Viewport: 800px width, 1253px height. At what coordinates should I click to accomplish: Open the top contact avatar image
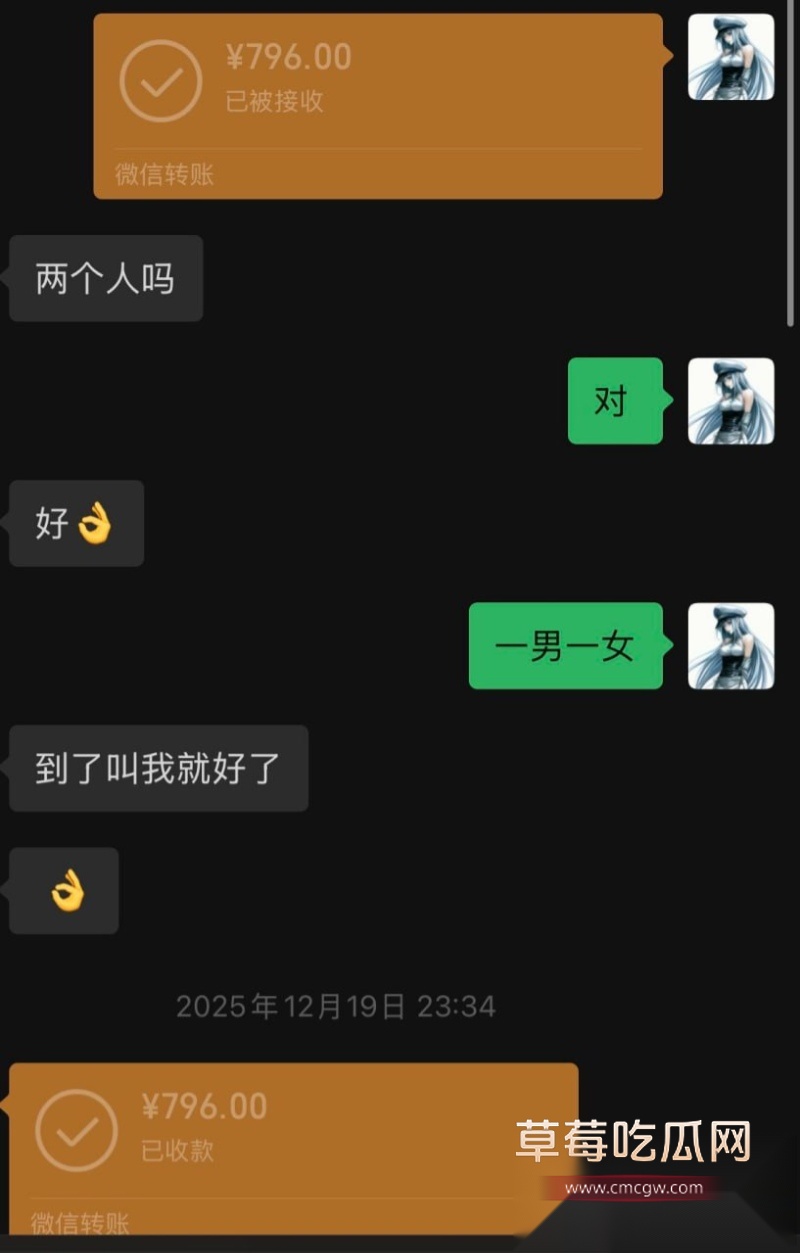click(x=730, y=58)
